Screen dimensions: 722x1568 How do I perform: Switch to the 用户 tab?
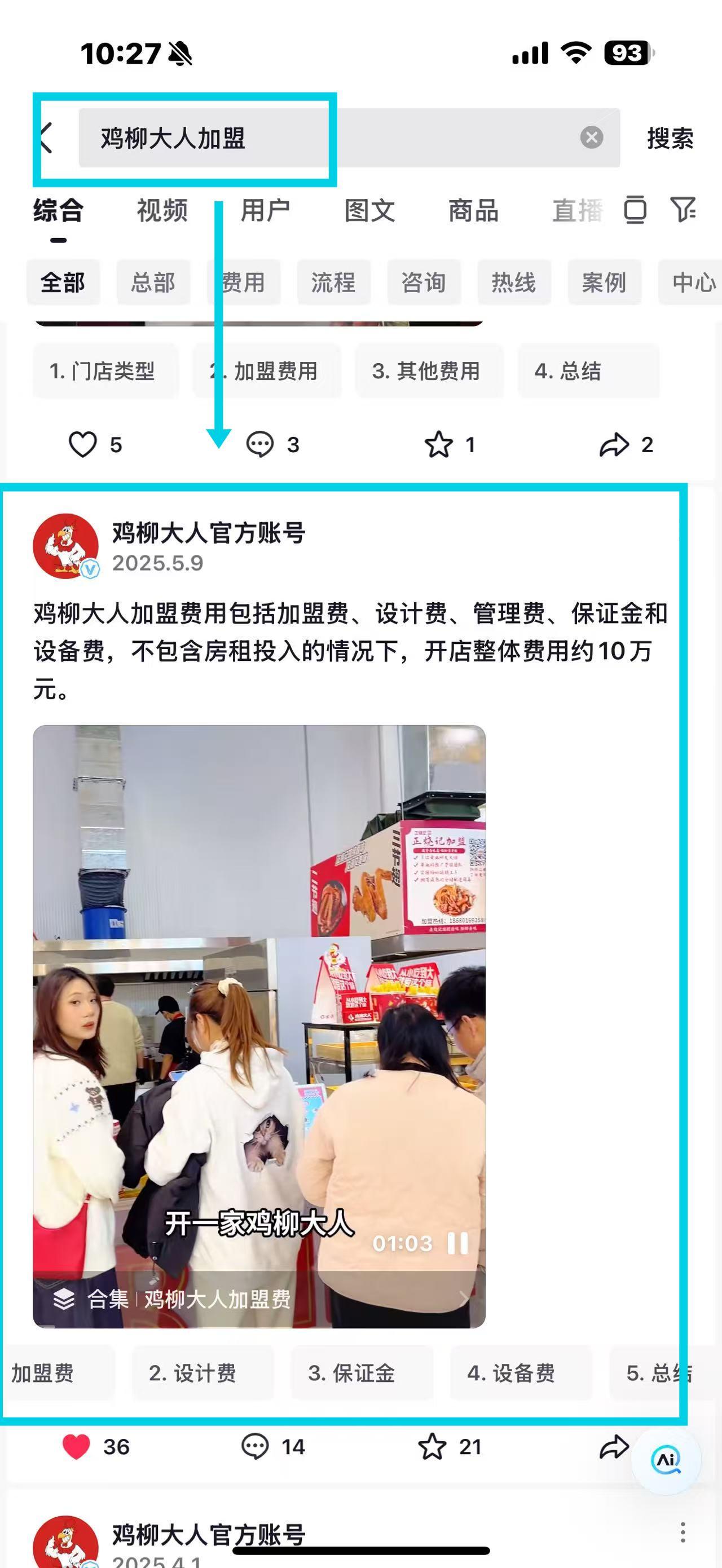[266, 211]
